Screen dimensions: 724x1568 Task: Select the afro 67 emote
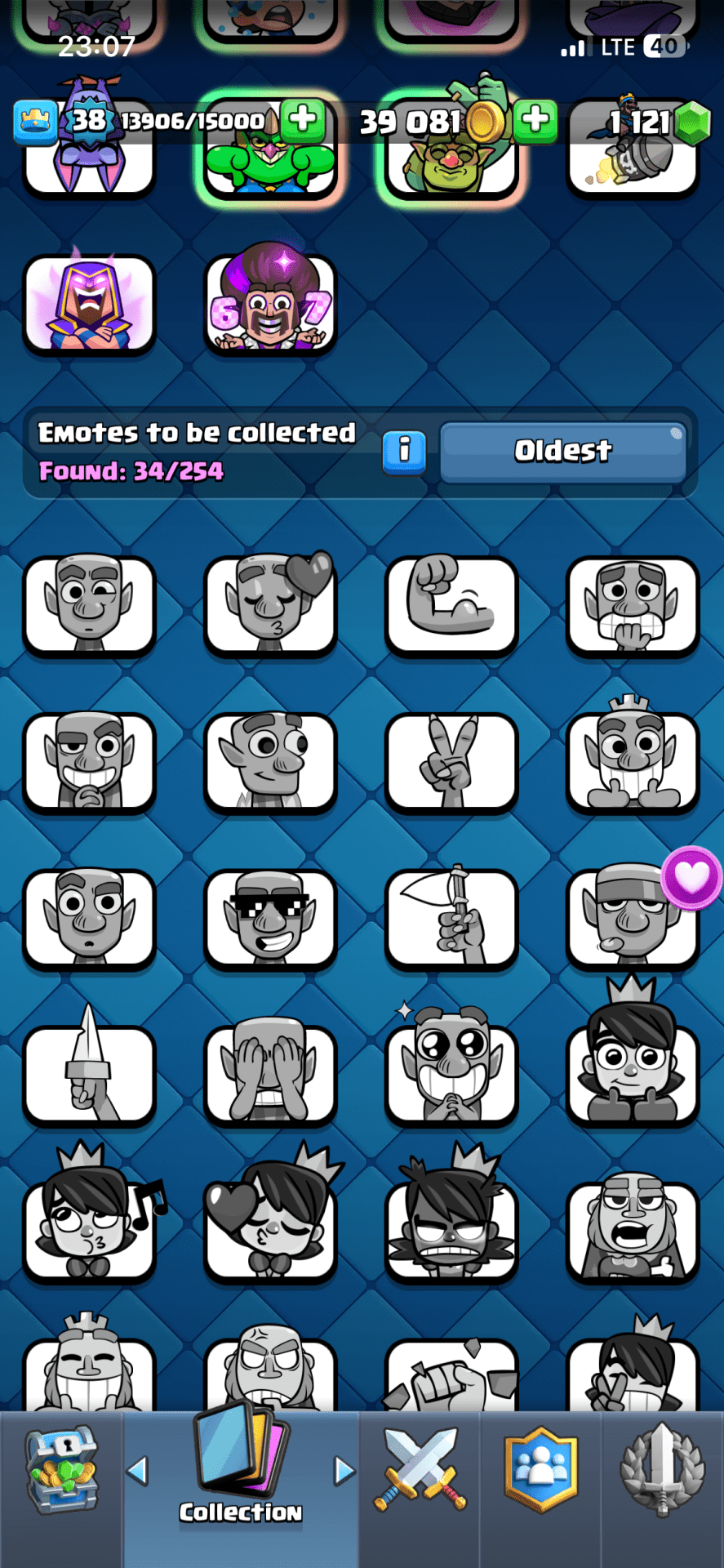[x=270, y=304]
